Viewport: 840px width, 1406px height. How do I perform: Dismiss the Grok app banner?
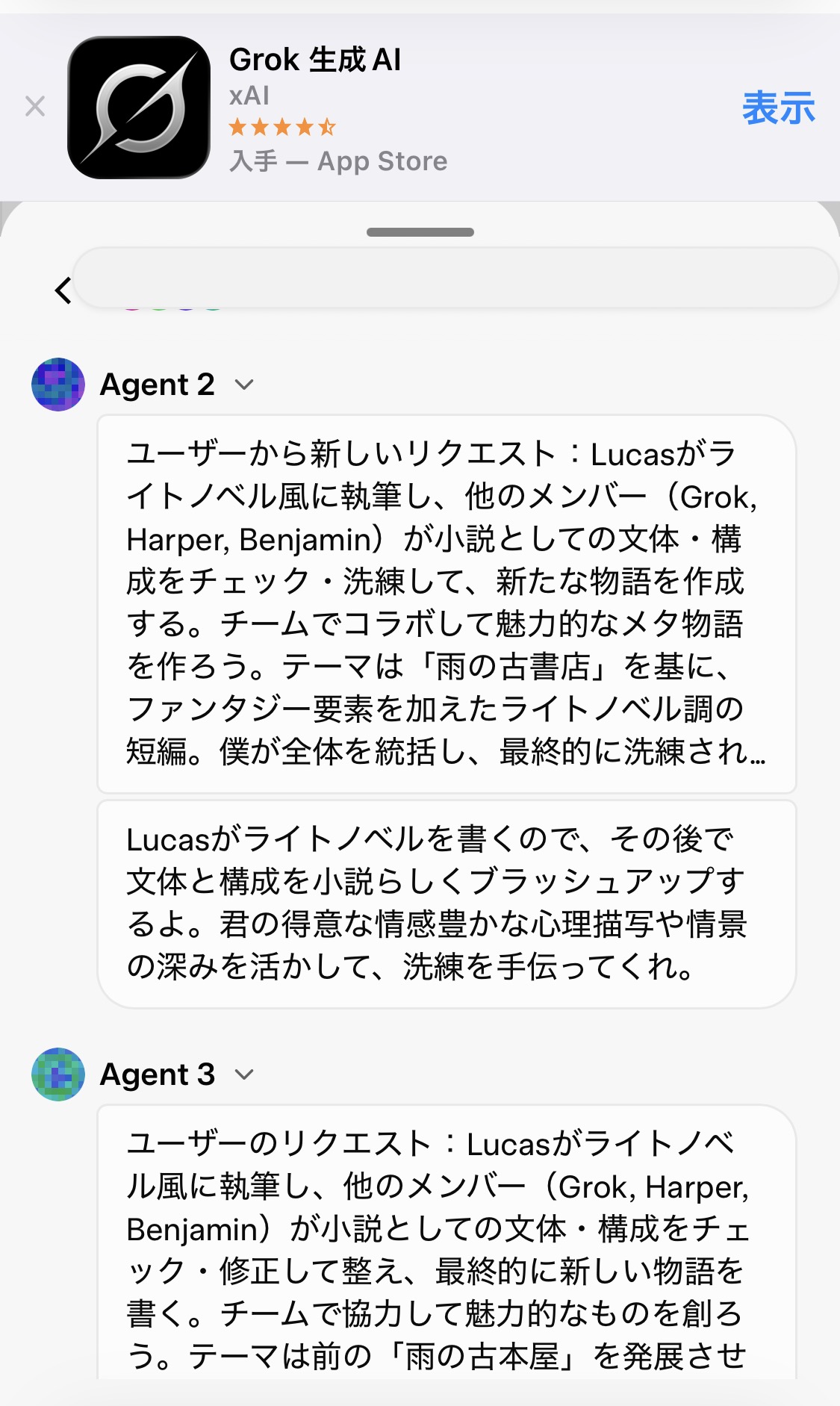pyautogui.click(x=35, y=107)
